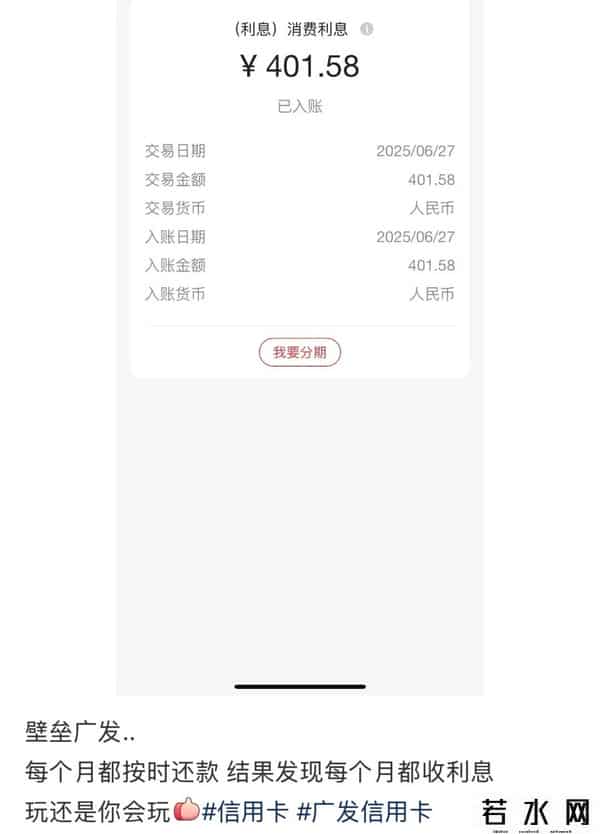600x834 pixels.
Task: Open the #广发信用卡 hashtag
Action: click(x=364, y=809)
